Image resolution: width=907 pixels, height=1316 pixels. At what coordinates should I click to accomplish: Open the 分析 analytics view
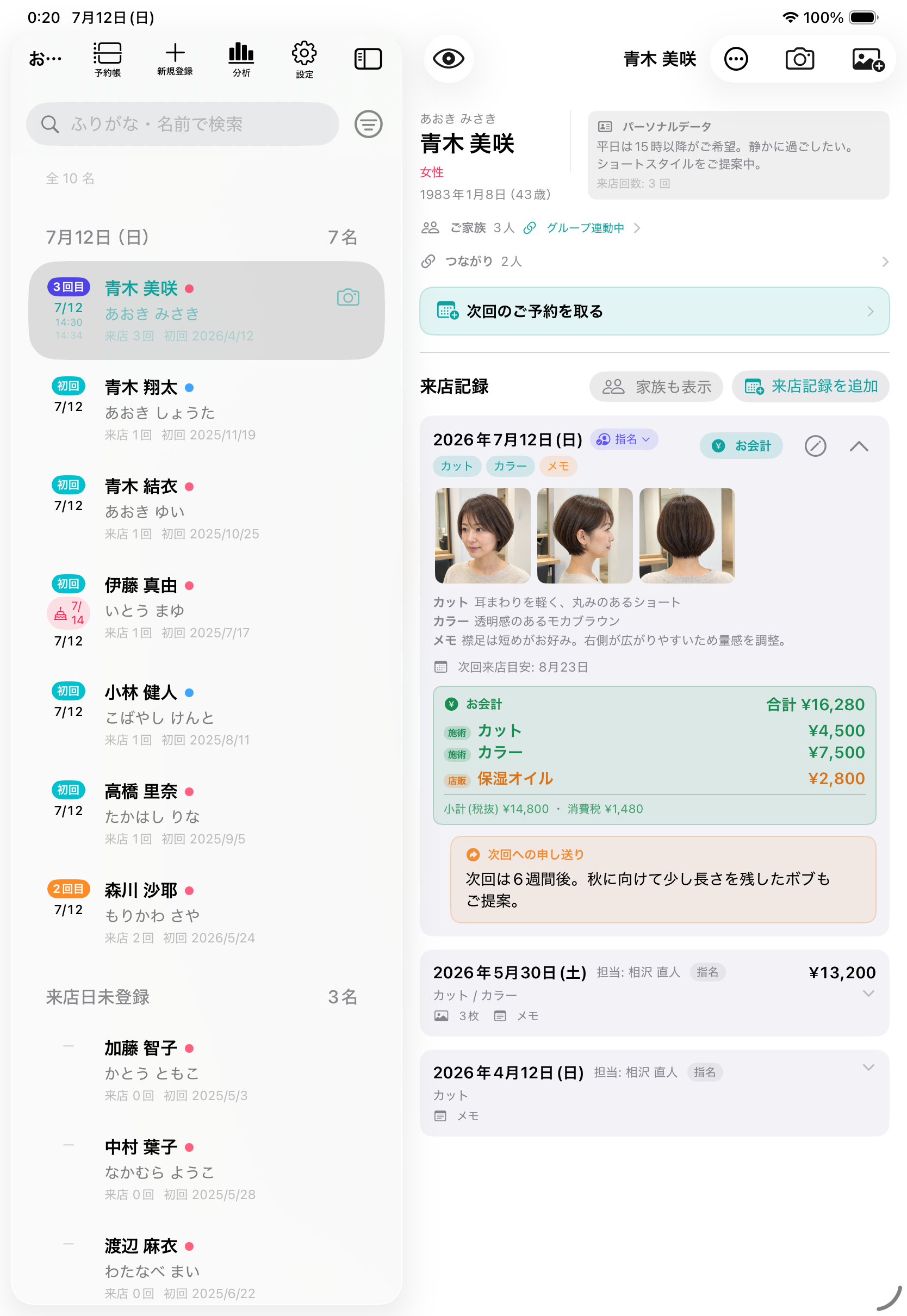click(x=241, y=59)
